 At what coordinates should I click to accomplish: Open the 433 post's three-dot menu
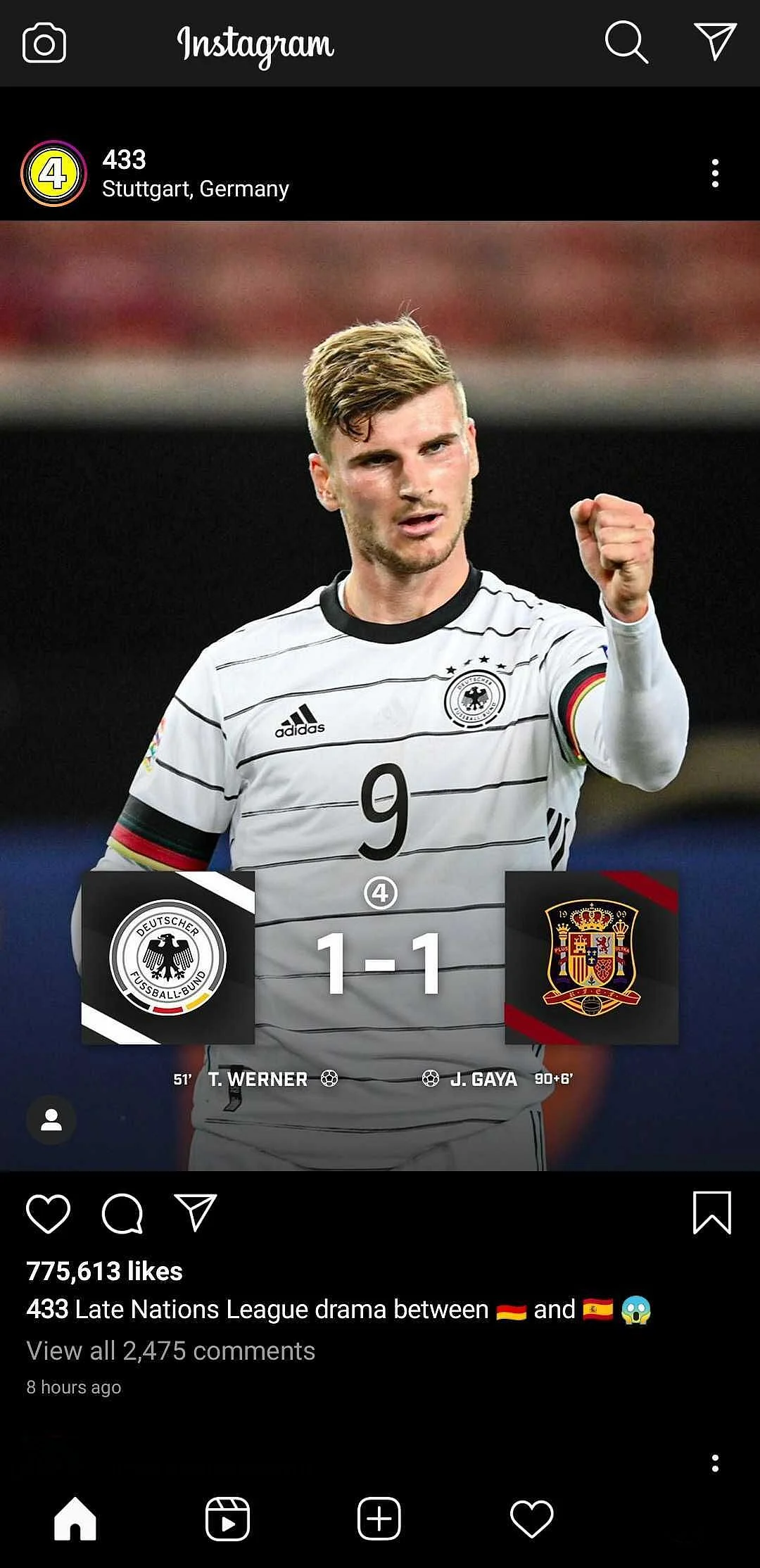click(715, 173)
